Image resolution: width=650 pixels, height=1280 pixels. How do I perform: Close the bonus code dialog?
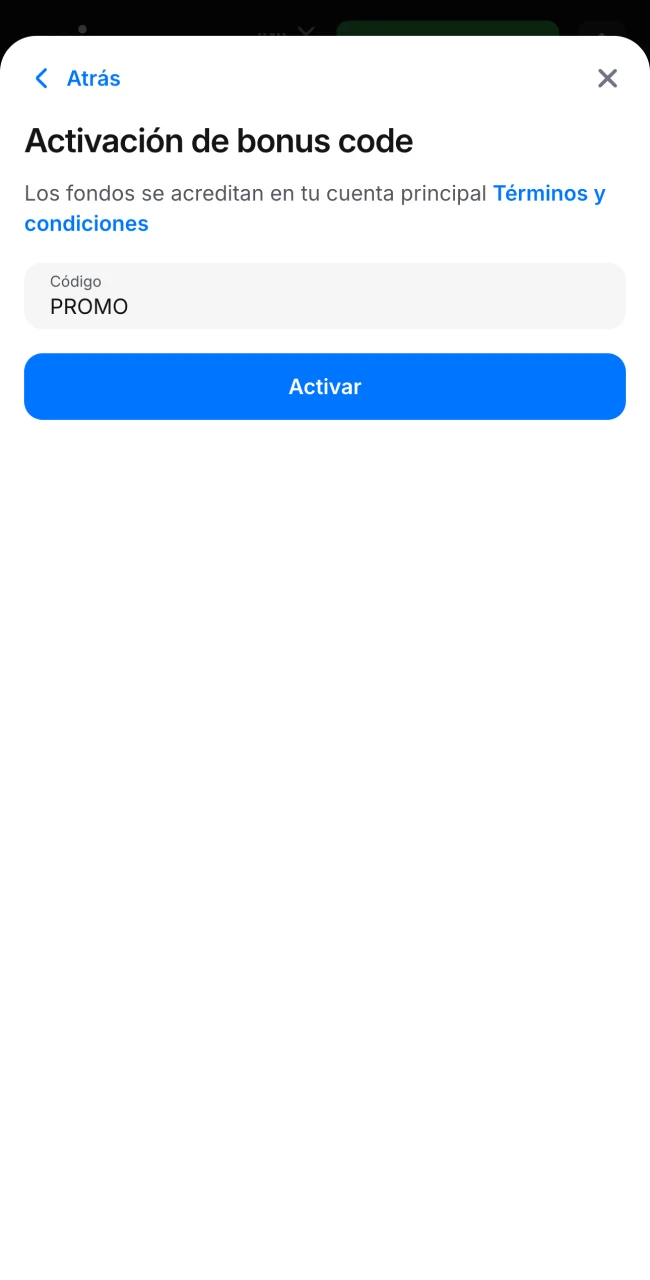click(607, 78)
